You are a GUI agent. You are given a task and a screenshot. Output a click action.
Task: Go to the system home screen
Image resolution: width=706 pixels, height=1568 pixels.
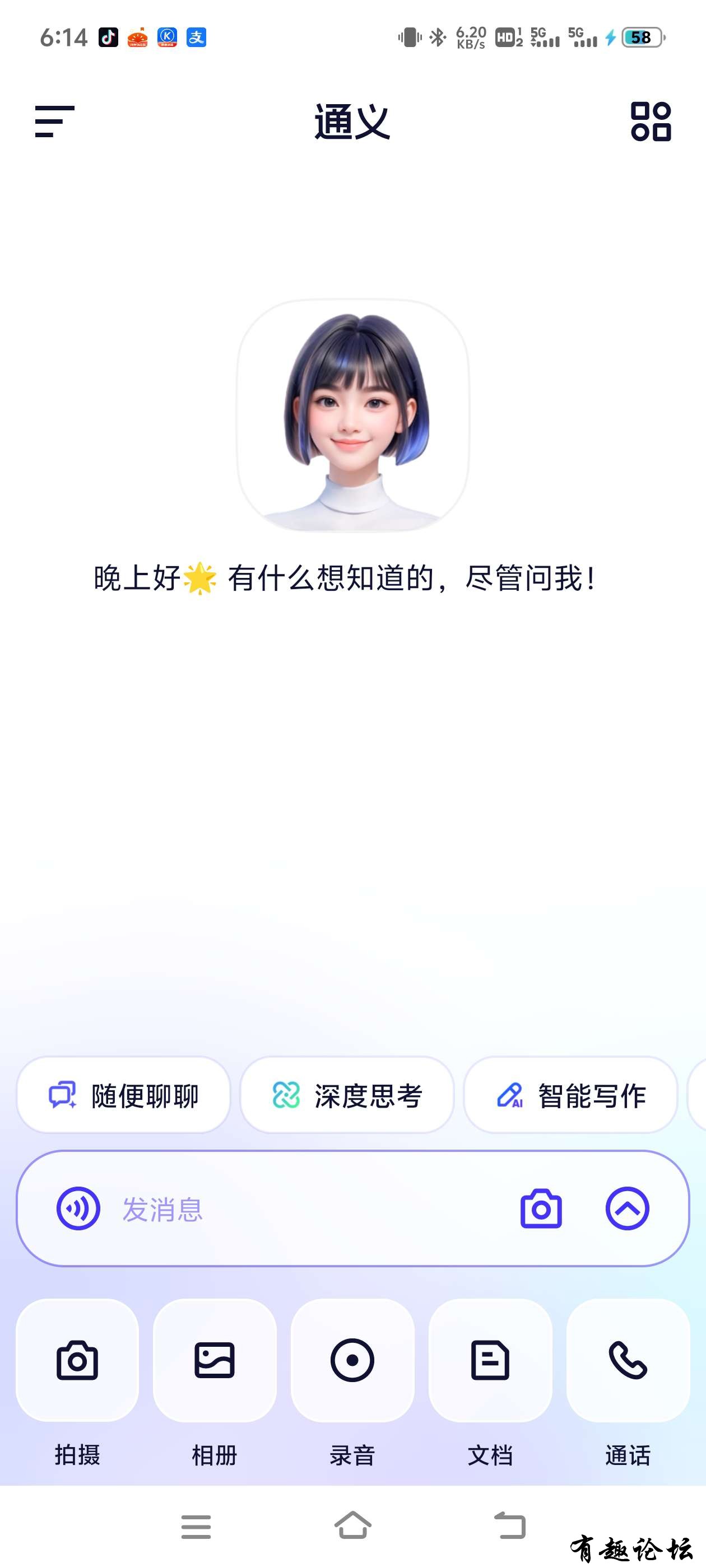click(352, 1526)
